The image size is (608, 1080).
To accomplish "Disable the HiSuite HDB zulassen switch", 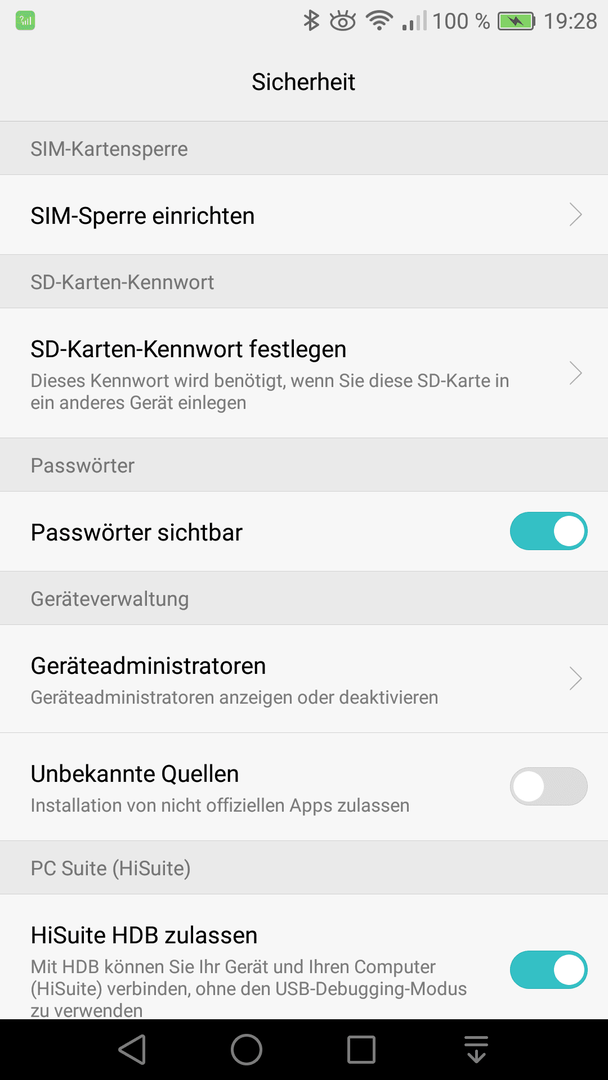I will point(548,969).
